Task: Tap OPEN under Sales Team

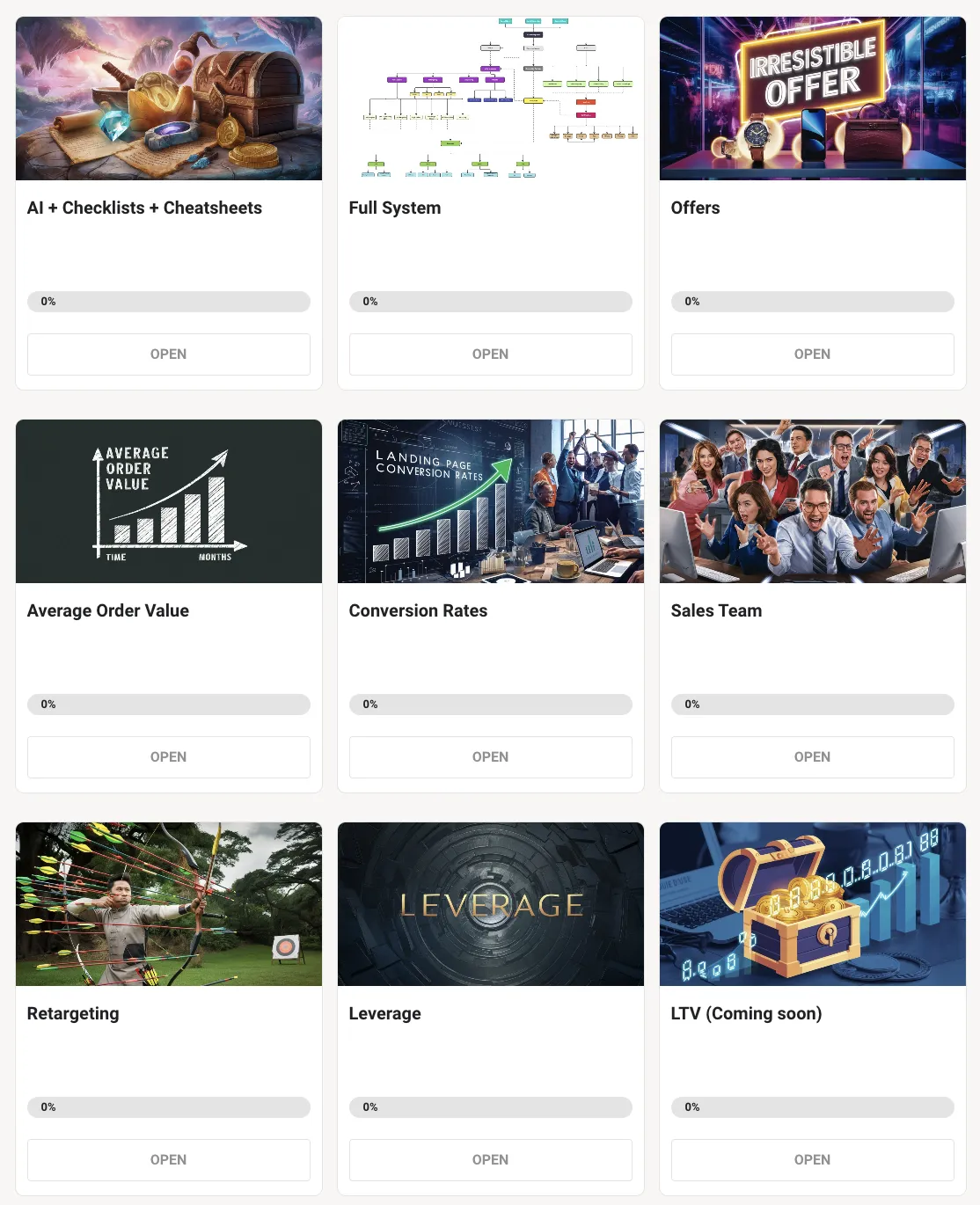Action: [x=812, y=756]
